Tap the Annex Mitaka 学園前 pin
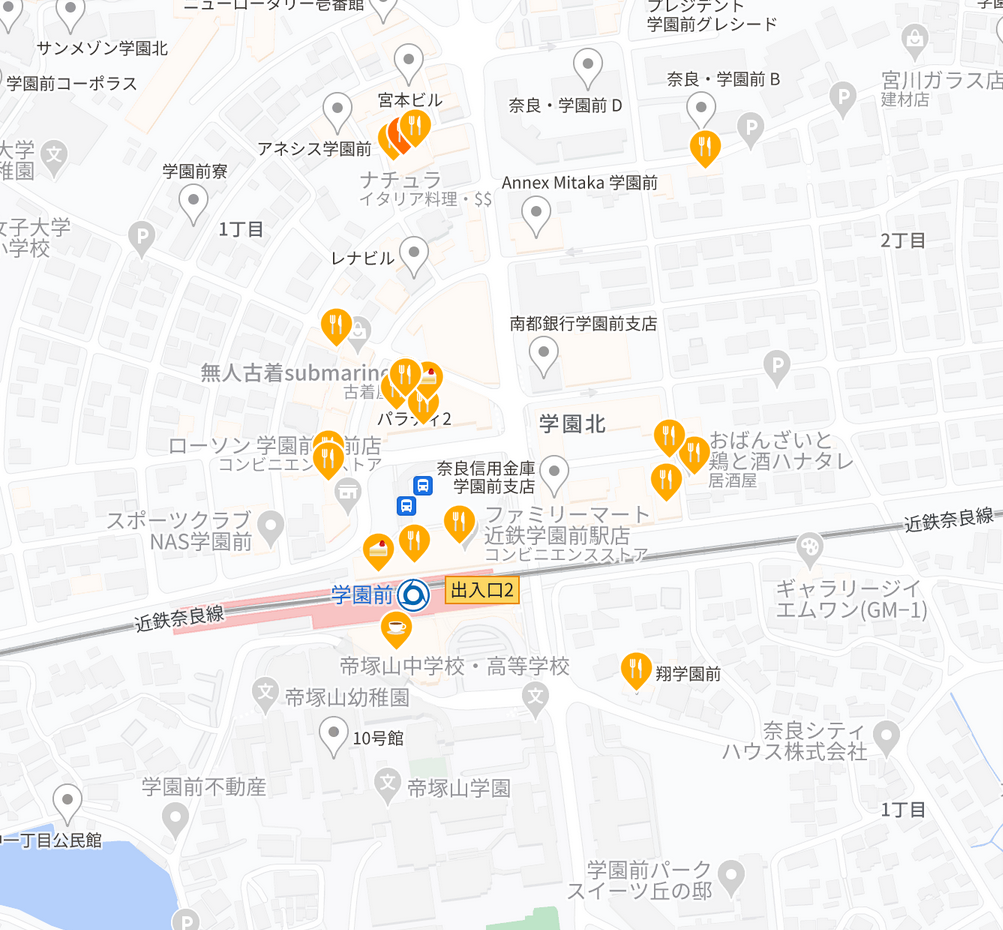This screenshot has width=1003, height=930. [537, 213]
